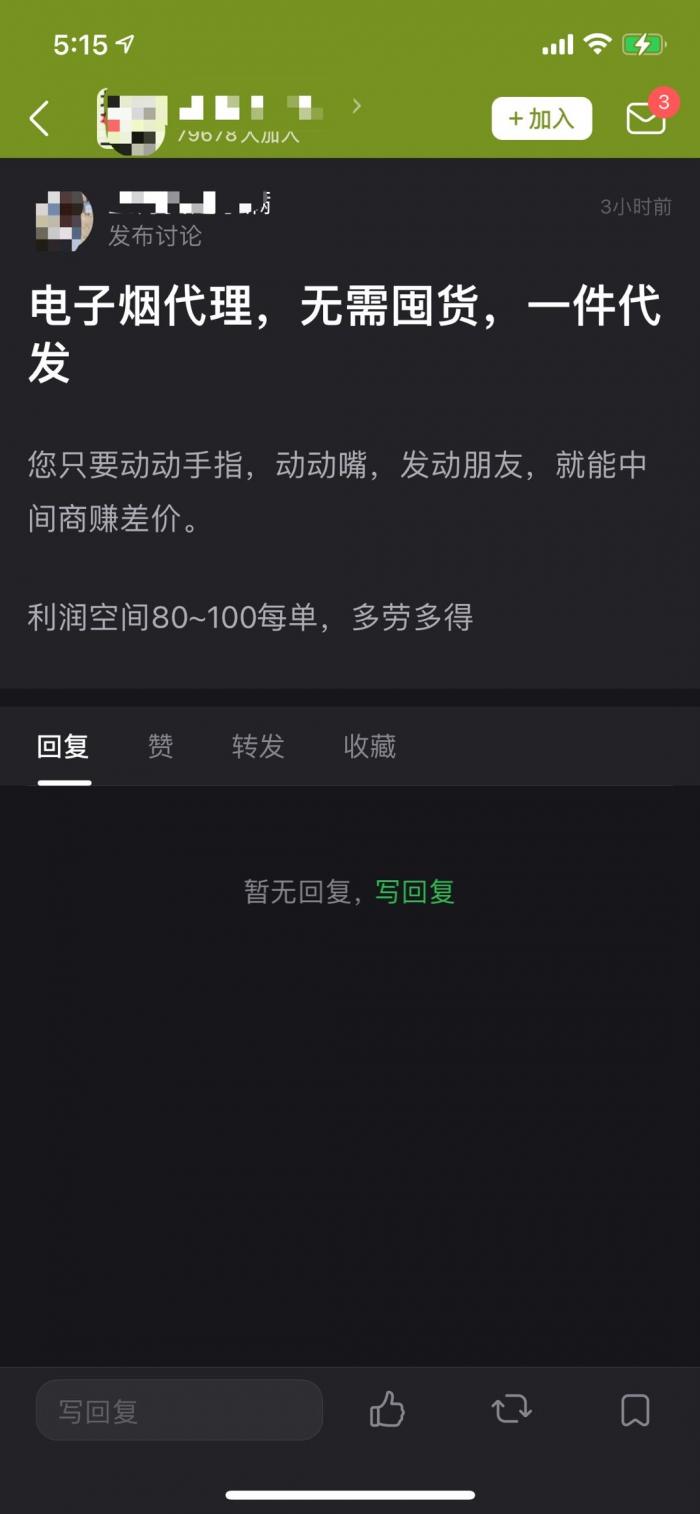
Task: Open the mail inbox with 3 unread
Action: pos(646,118)
